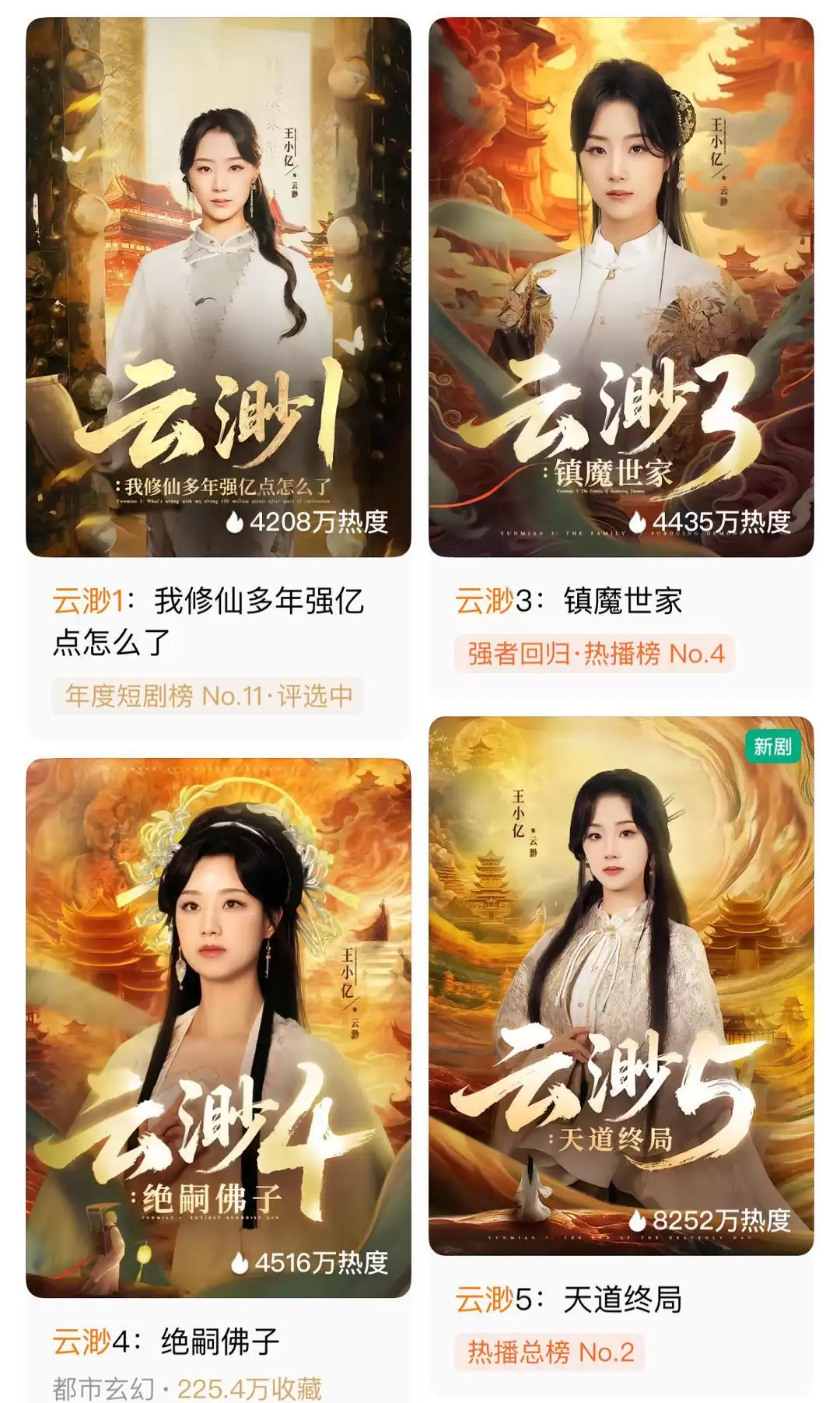840x1403 pixels.
Task: Open the 云渺5：天道终局 drama card
Action: click(621, 985)
